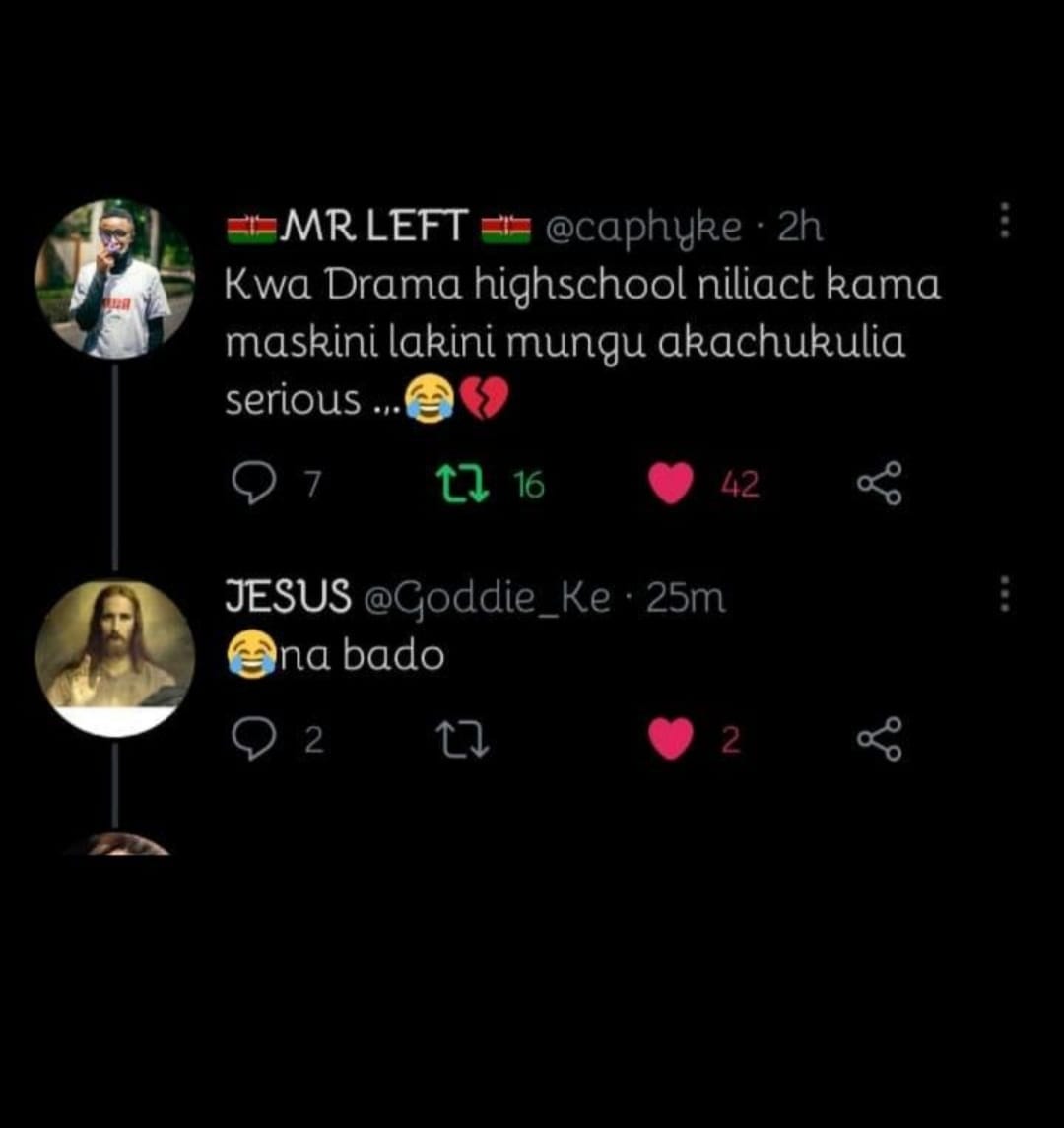This screenshot has height=1128, width=1064.
Task: Open the @Goddie_Ke handle
Action: (488, 598)
